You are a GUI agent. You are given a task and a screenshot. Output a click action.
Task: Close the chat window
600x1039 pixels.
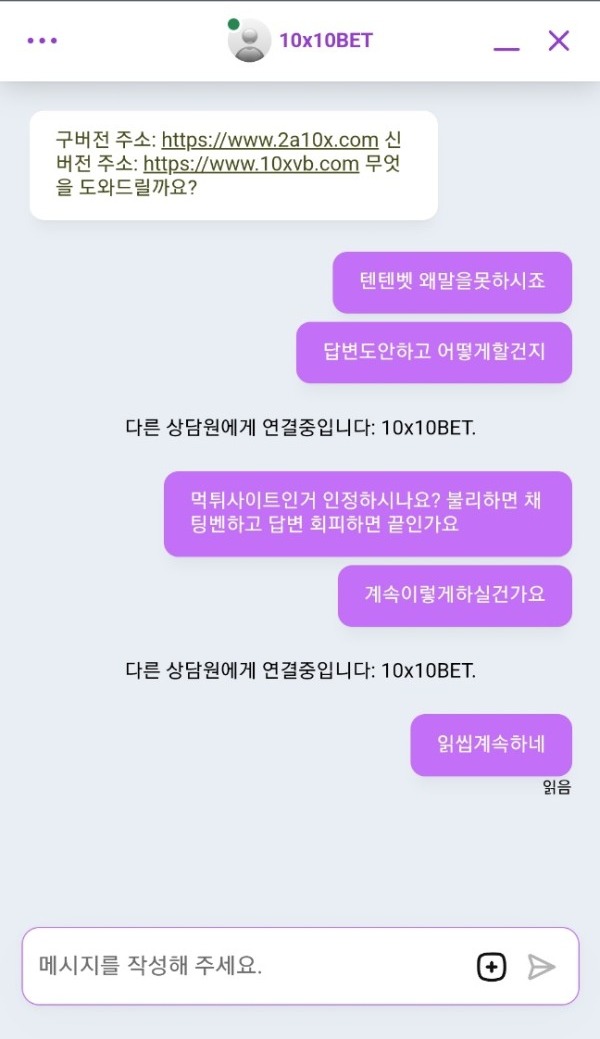558,41
